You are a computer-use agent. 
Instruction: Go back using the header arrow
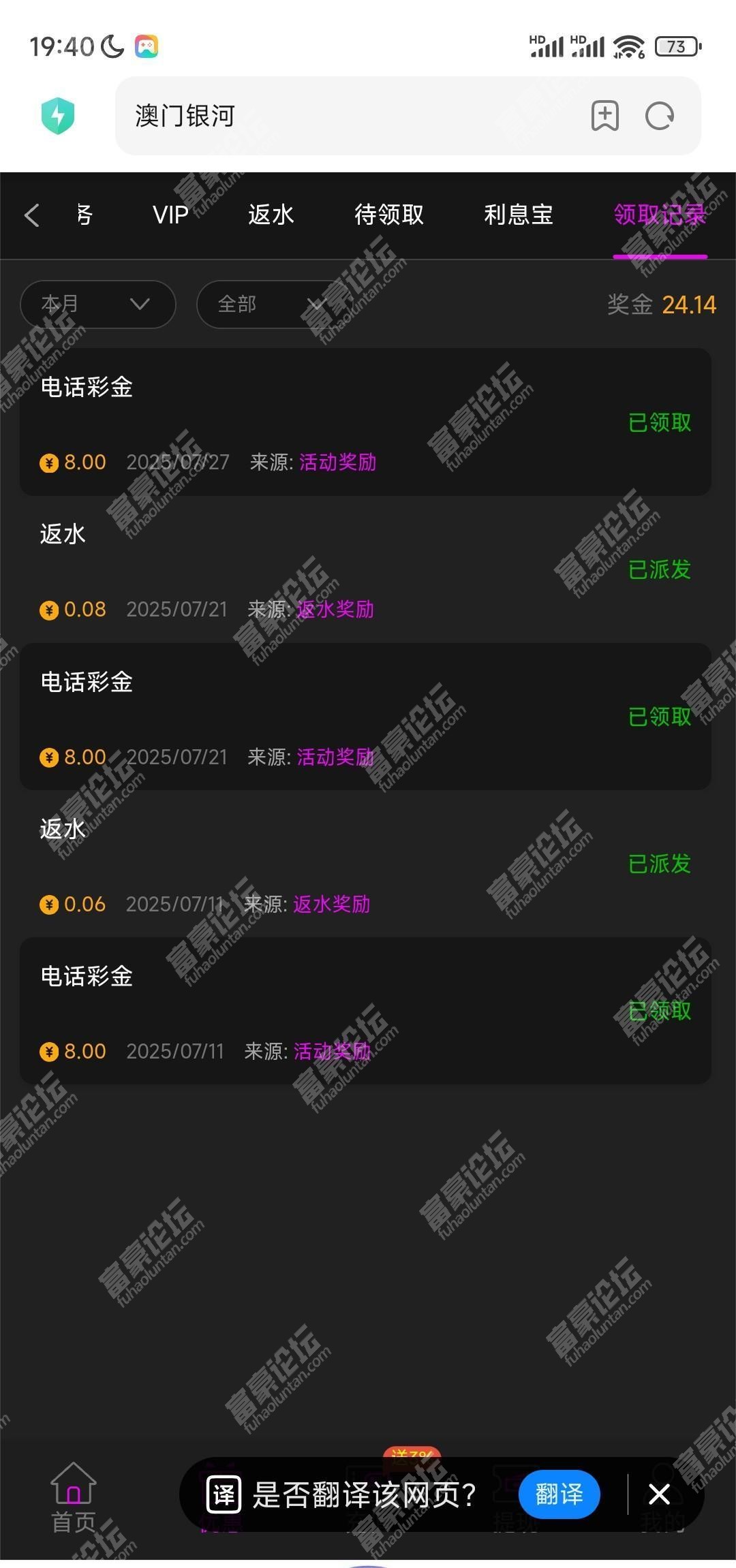[x=32, y=215]
